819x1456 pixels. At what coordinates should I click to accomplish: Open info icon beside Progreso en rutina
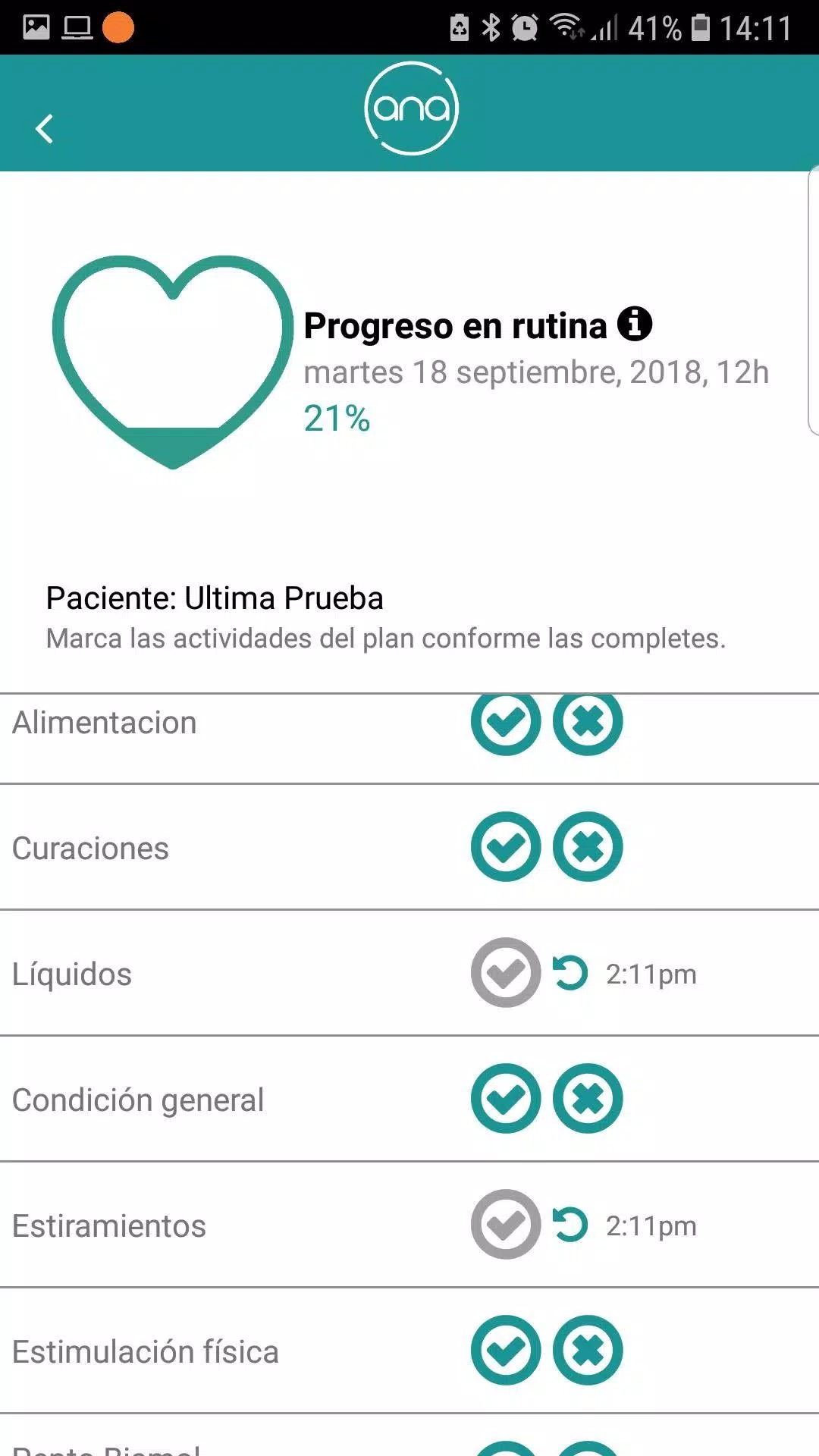pos(635,324)
